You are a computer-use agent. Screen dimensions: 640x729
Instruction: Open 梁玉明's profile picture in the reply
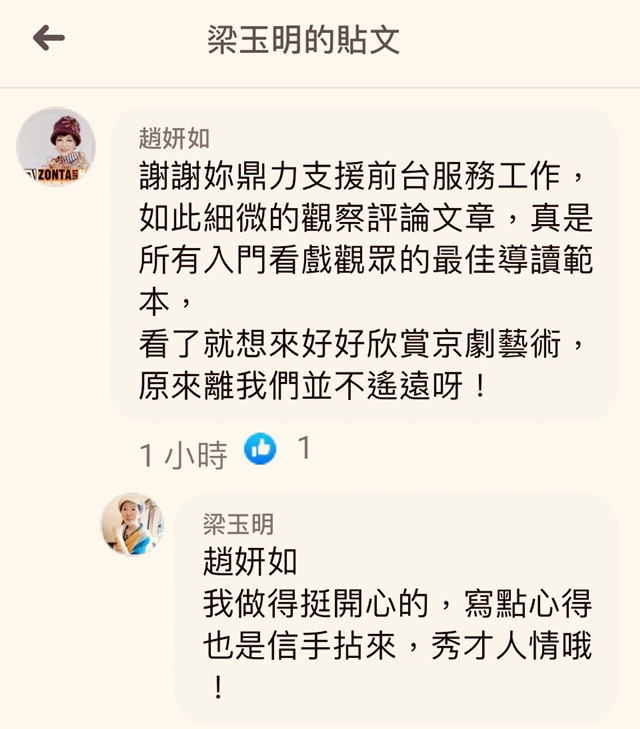[131, 524]
